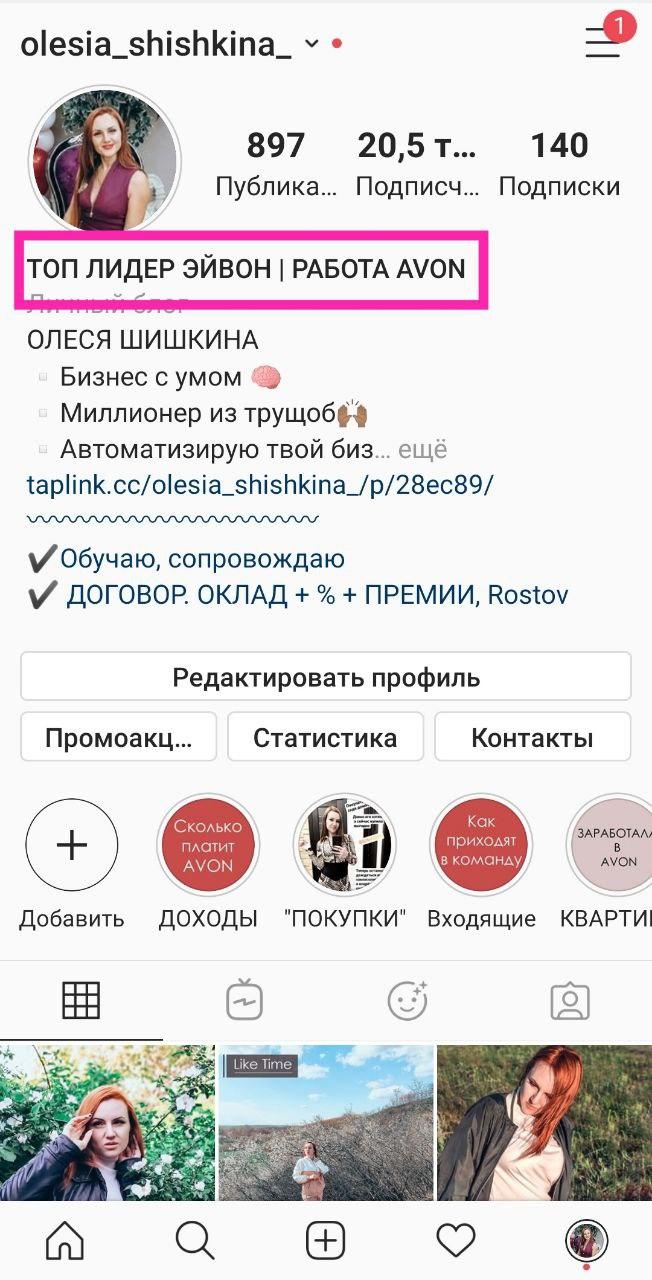Go to the home feed

[65, 1242]
